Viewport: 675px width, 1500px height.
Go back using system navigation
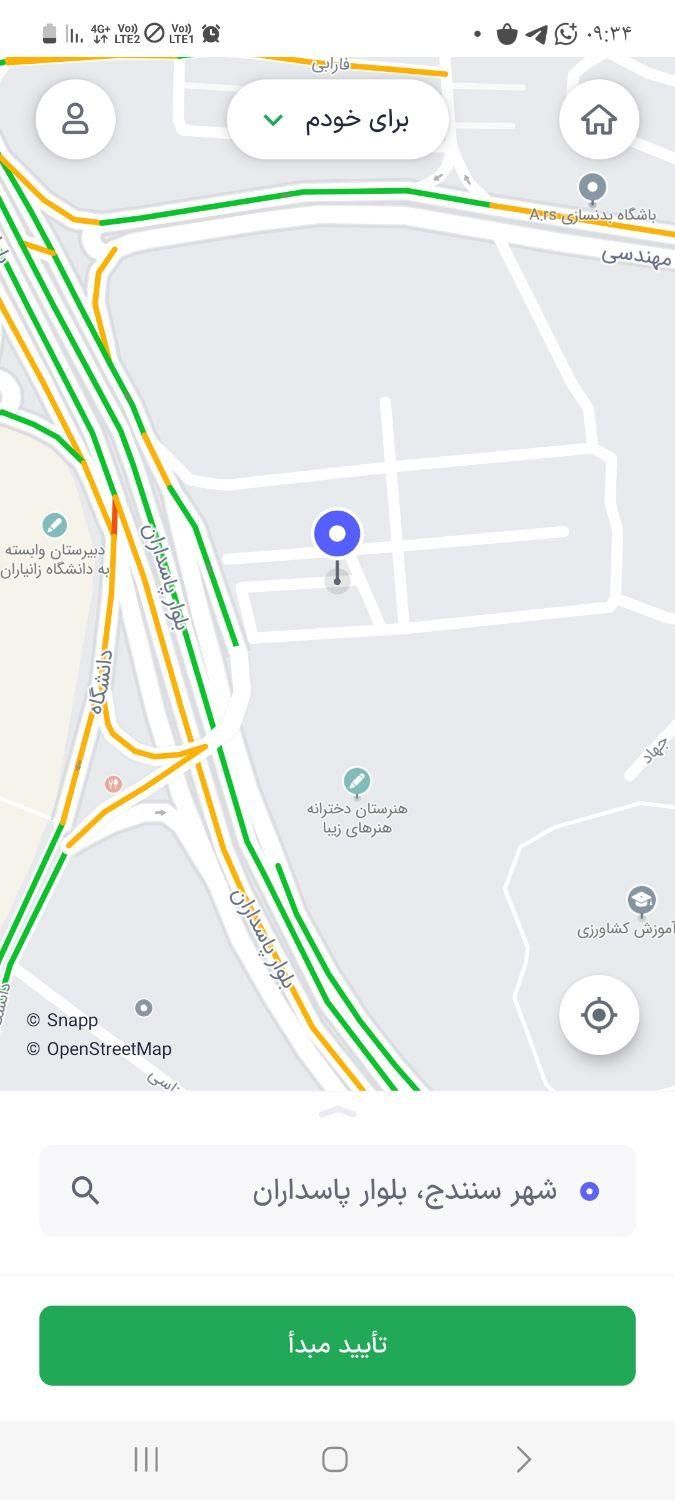tap(523, 1459)
